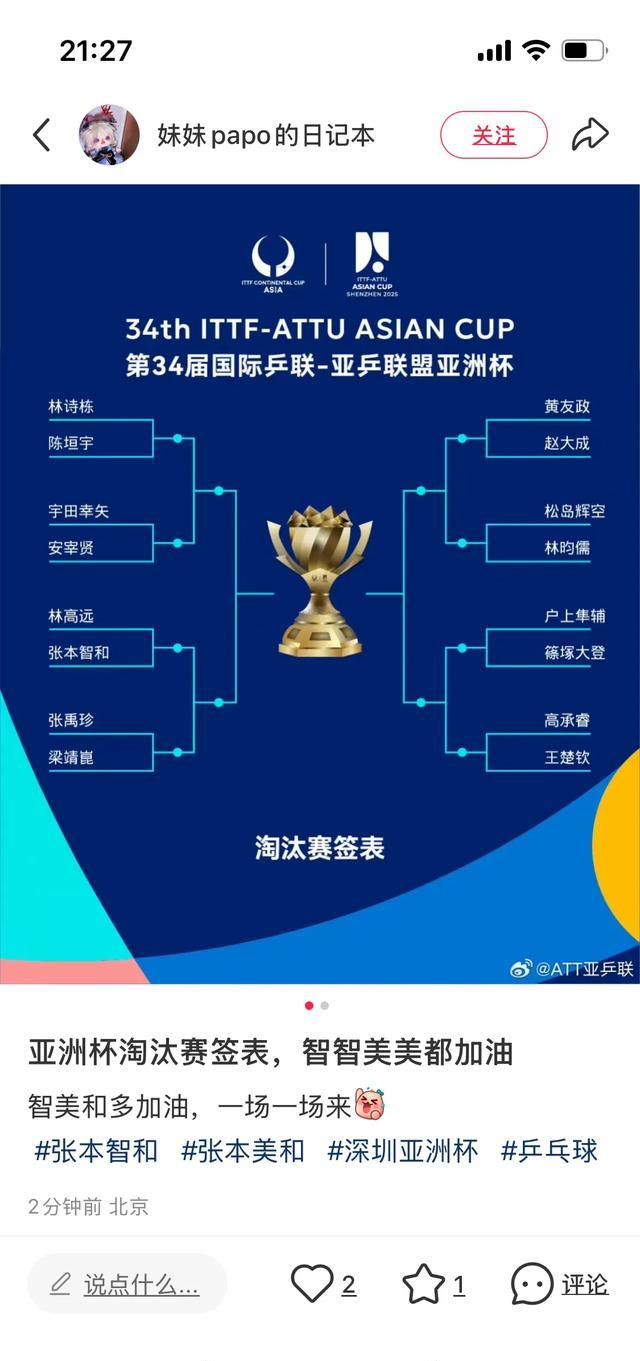Viewport: 640px width, 1361px height.
Task: Open hashtag #乒乓球
Action: (549, 1150)
